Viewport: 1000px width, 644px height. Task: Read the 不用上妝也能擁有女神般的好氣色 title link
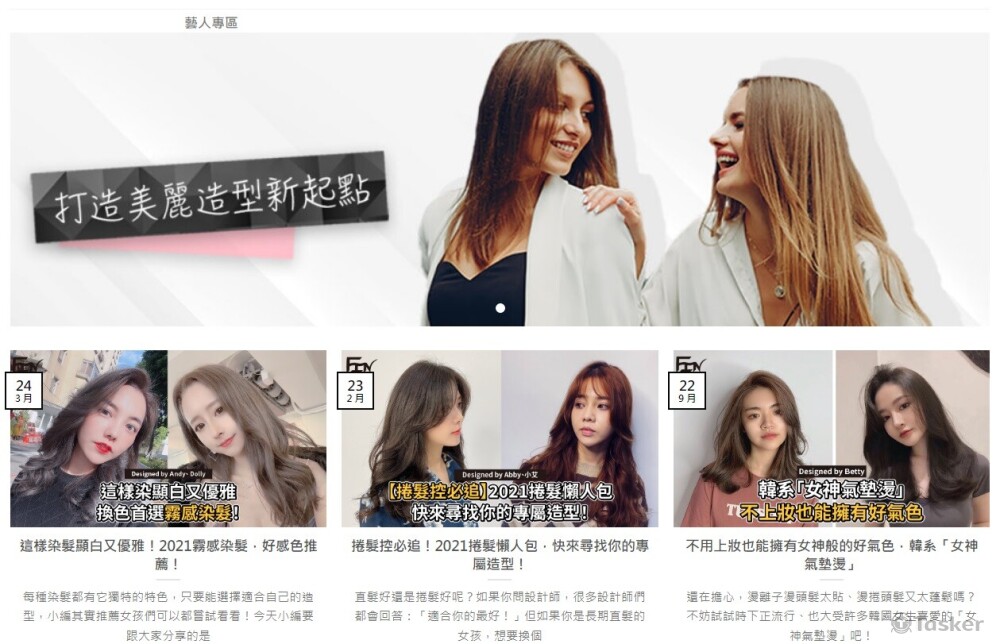pyautogui.click(x=831, y=555)
